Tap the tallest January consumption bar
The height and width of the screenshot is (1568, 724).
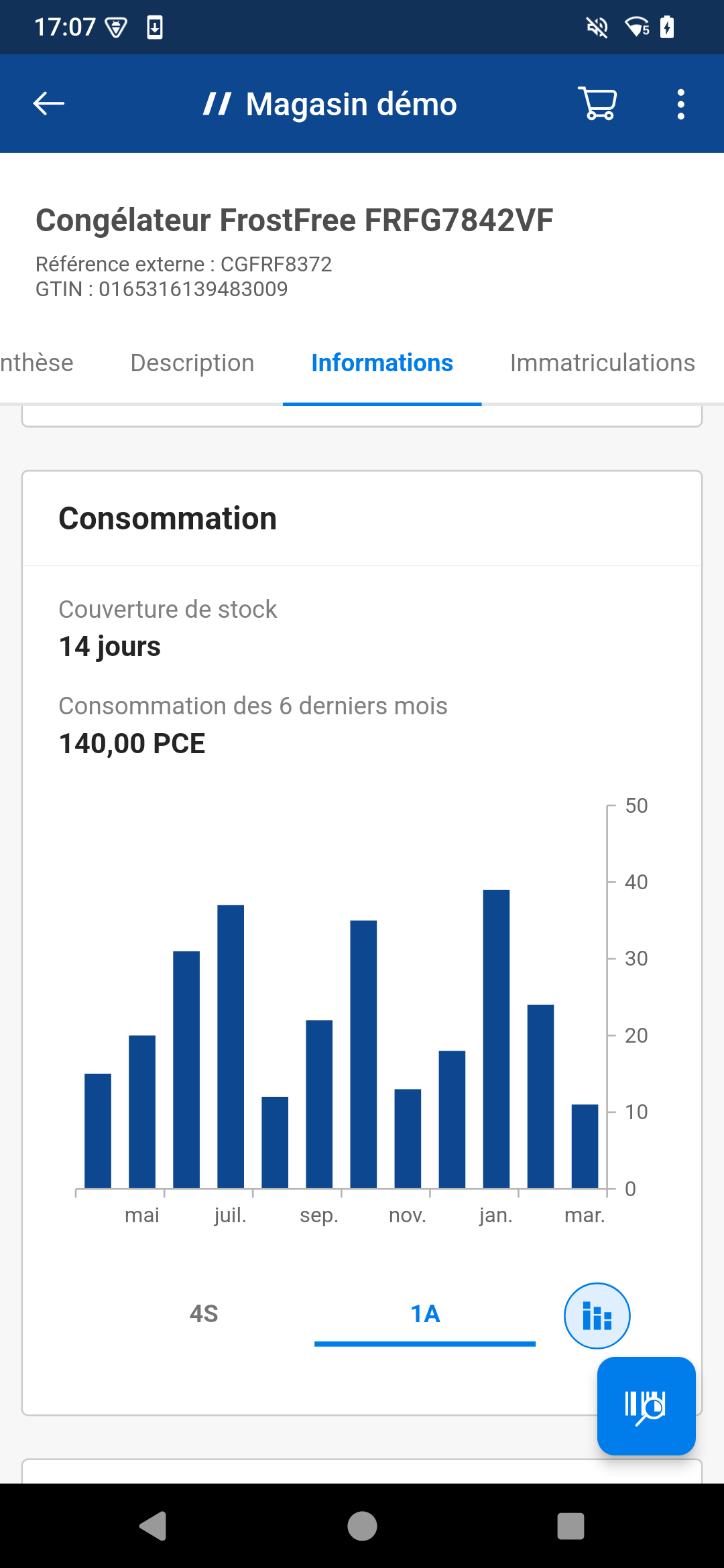tap(496, 1039)
